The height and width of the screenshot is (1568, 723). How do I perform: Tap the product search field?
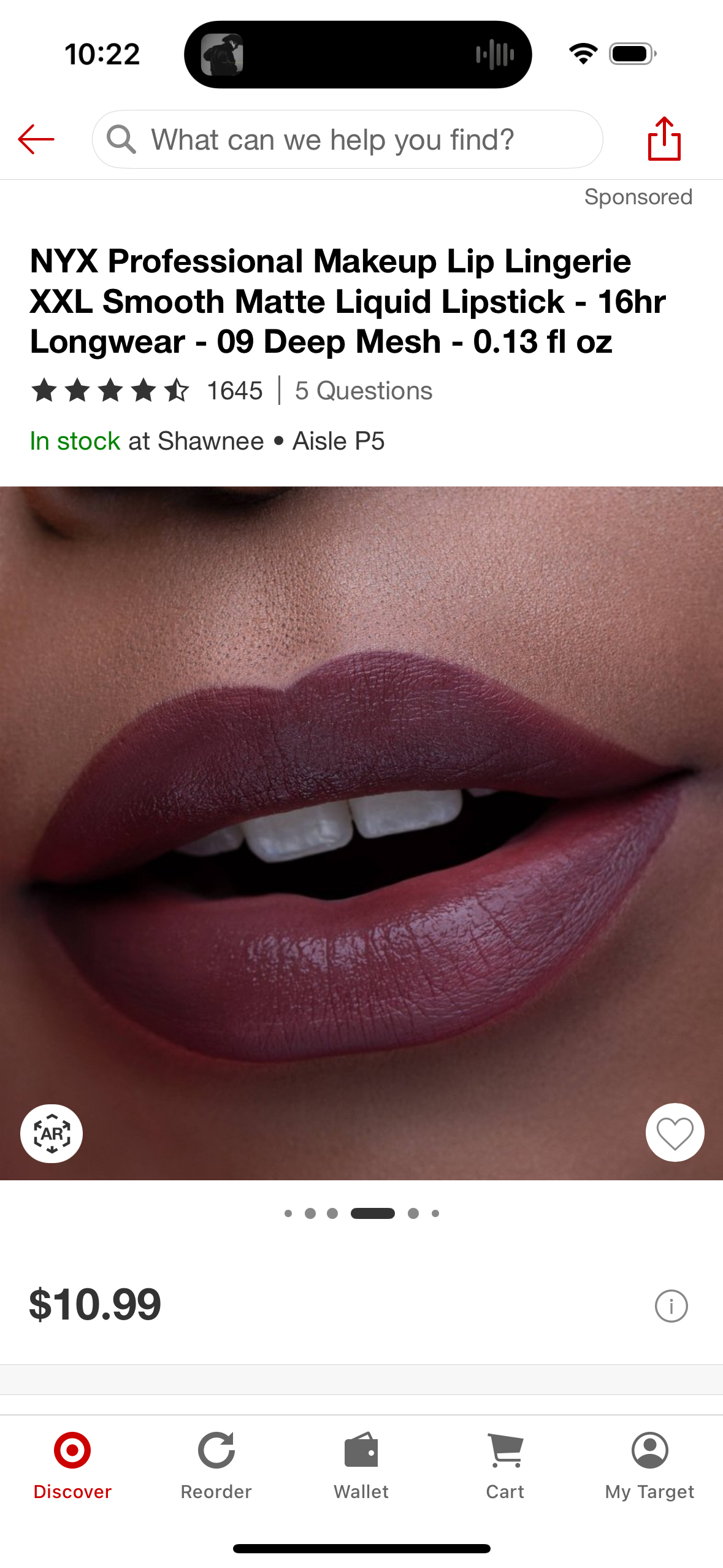point(347,140)
